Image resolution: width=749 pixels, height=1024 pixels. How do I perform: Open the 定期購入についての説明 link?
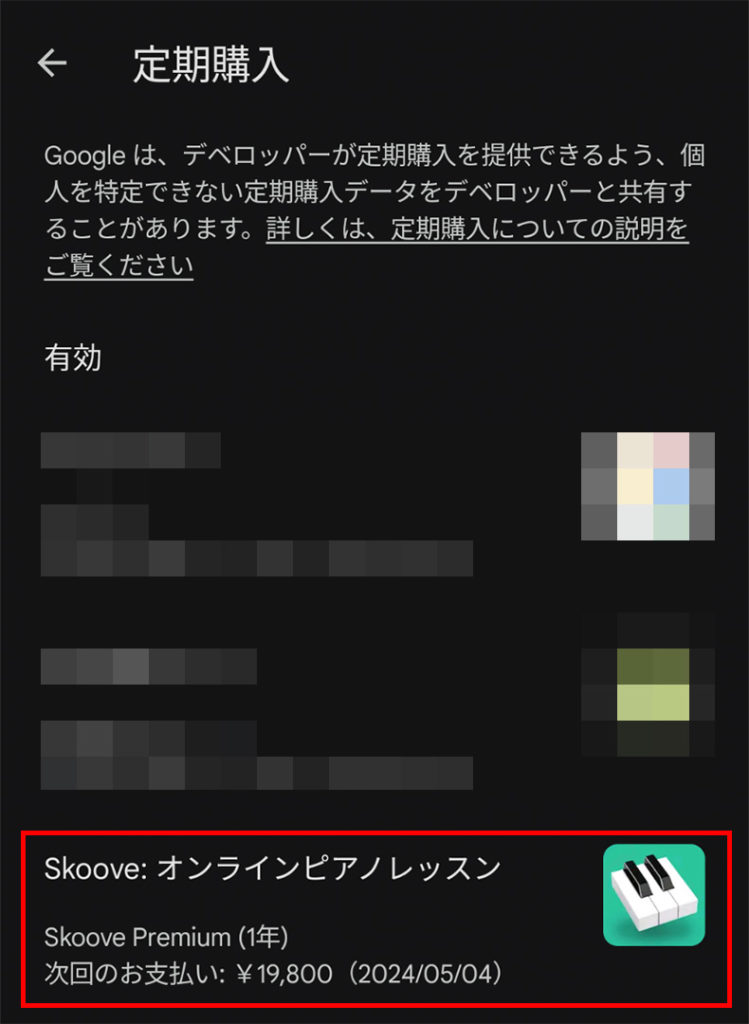[x=476, y=229]
